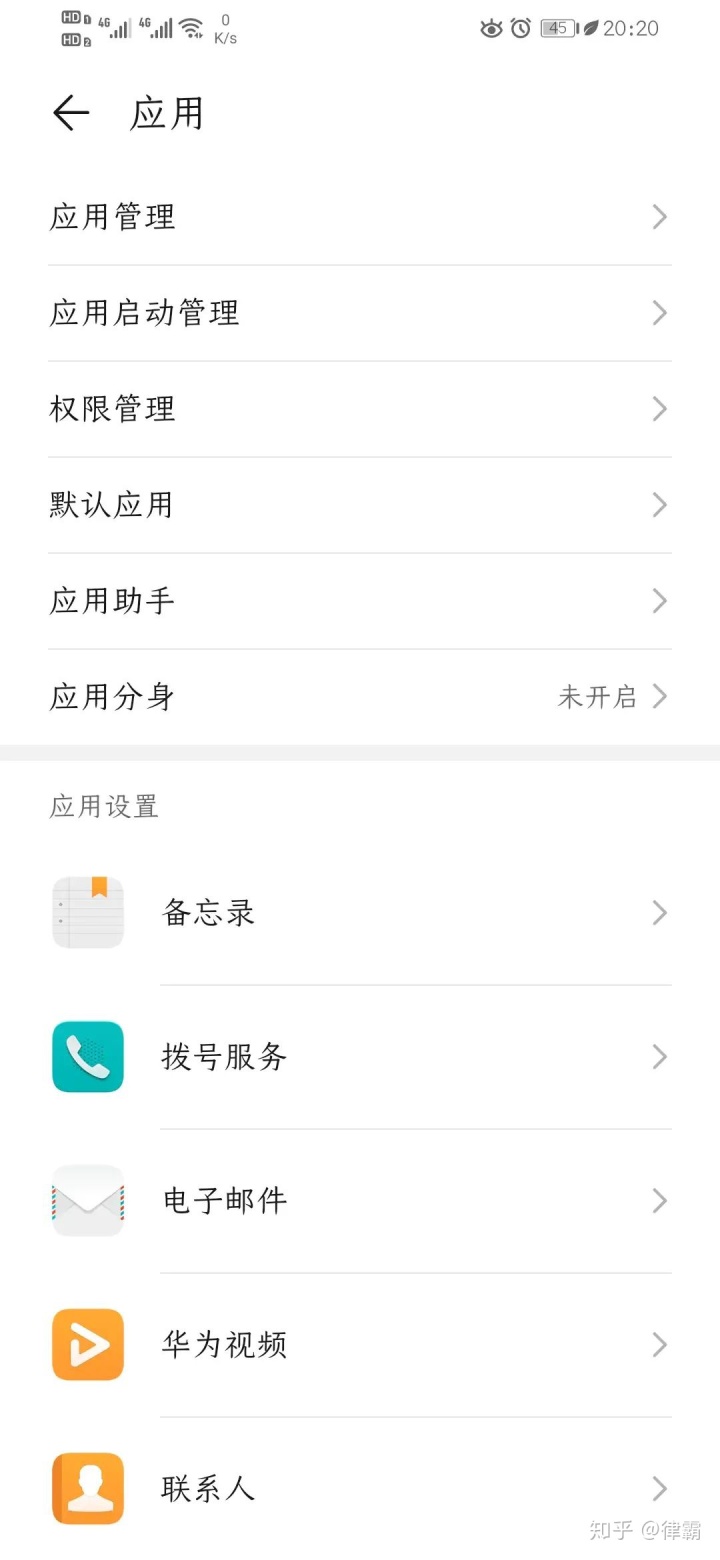Select the 应用助手 row
This screenshot has width=720, height=1560.
(x=360, y=601)
